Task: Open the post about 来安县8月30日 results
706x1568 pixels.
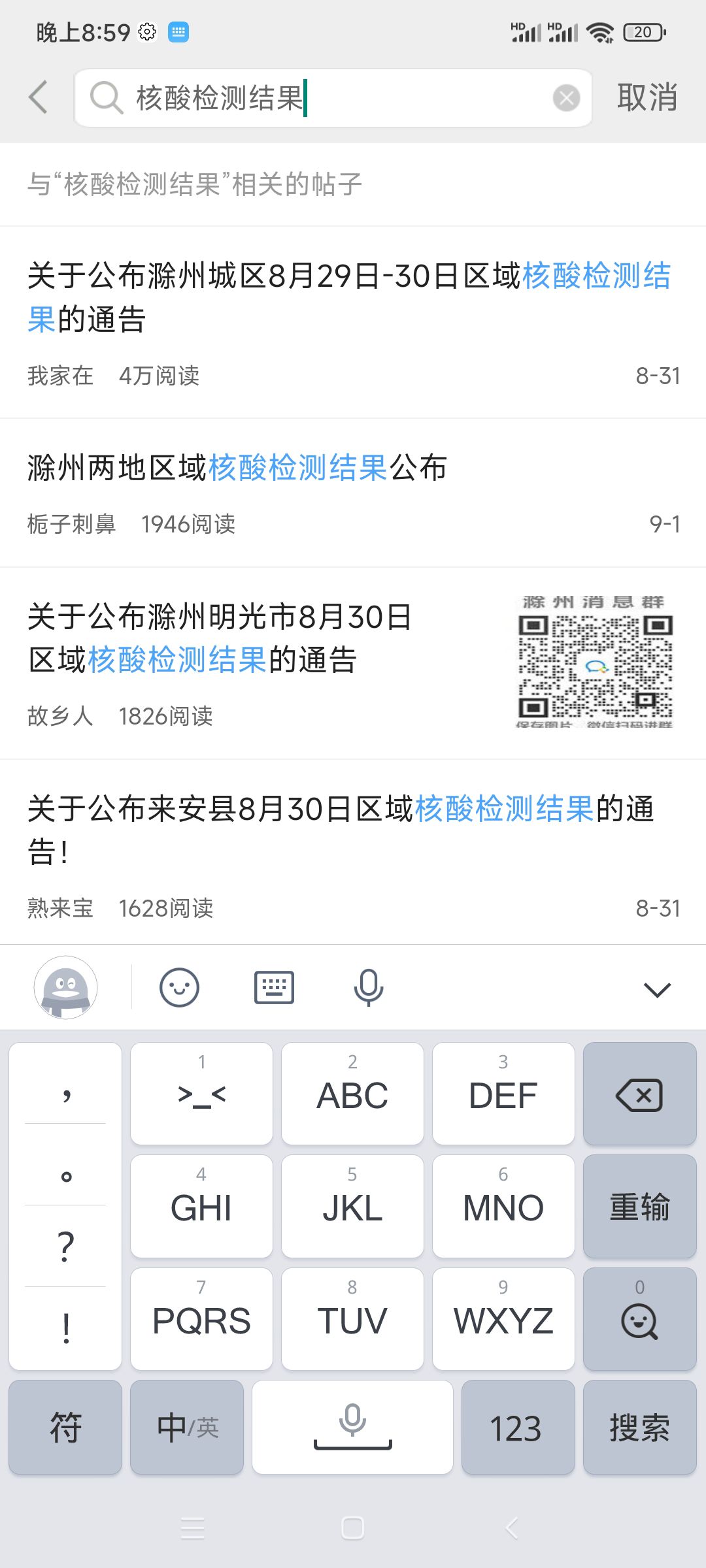Action: (x=353, y=852)
